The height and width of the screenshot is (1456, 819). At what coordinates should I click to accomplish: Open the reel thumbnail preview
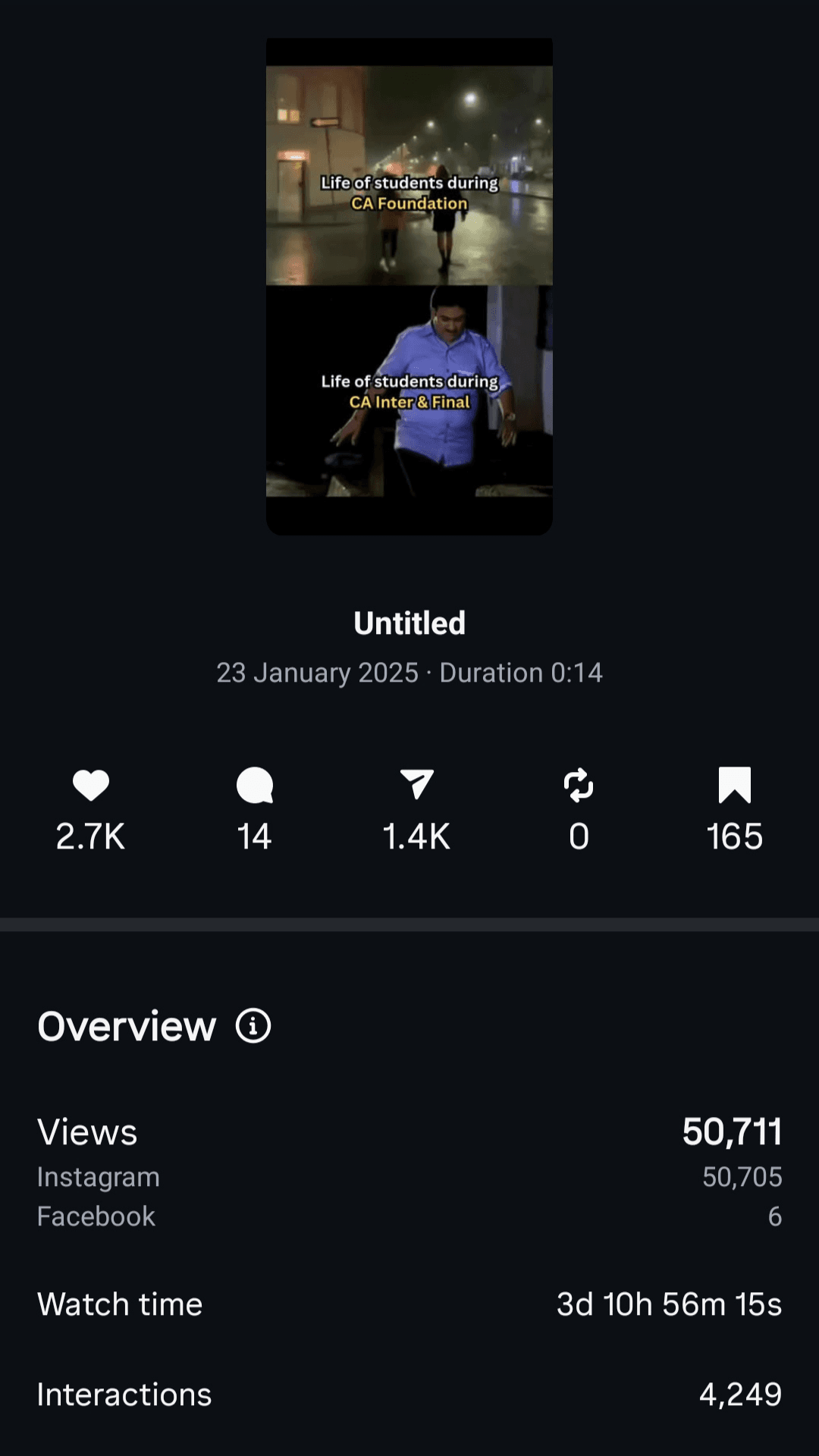[409, 287]
